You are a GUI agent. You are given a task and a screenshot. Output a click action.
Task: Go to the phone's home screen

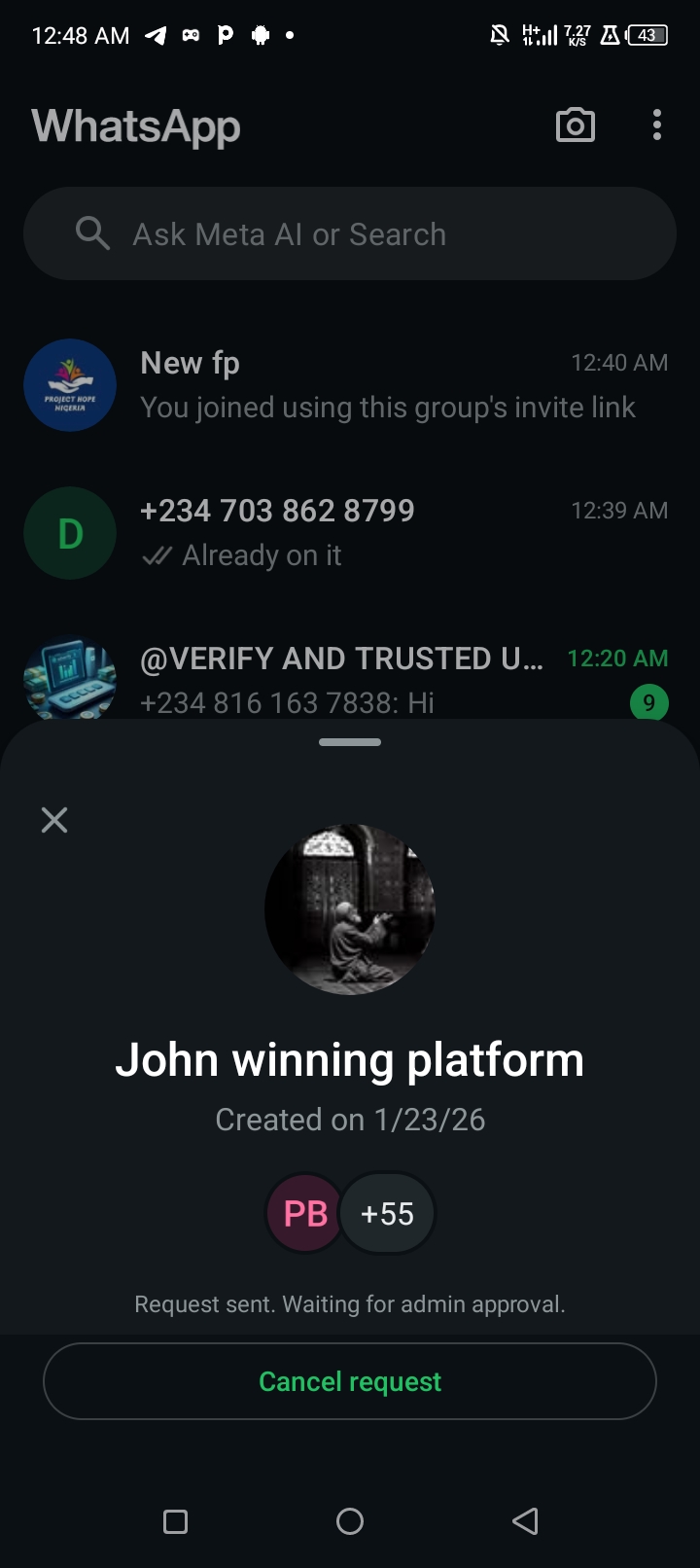point(350,1521)
